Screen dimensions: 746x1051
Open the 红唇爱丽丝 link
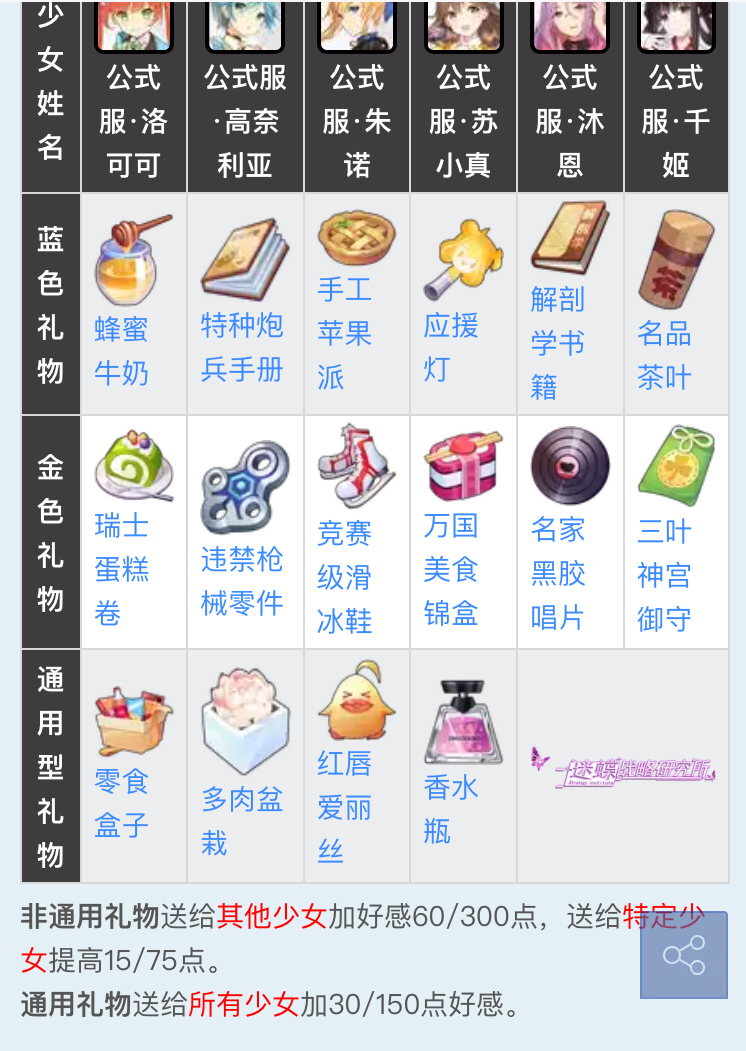tap(345, 808)
